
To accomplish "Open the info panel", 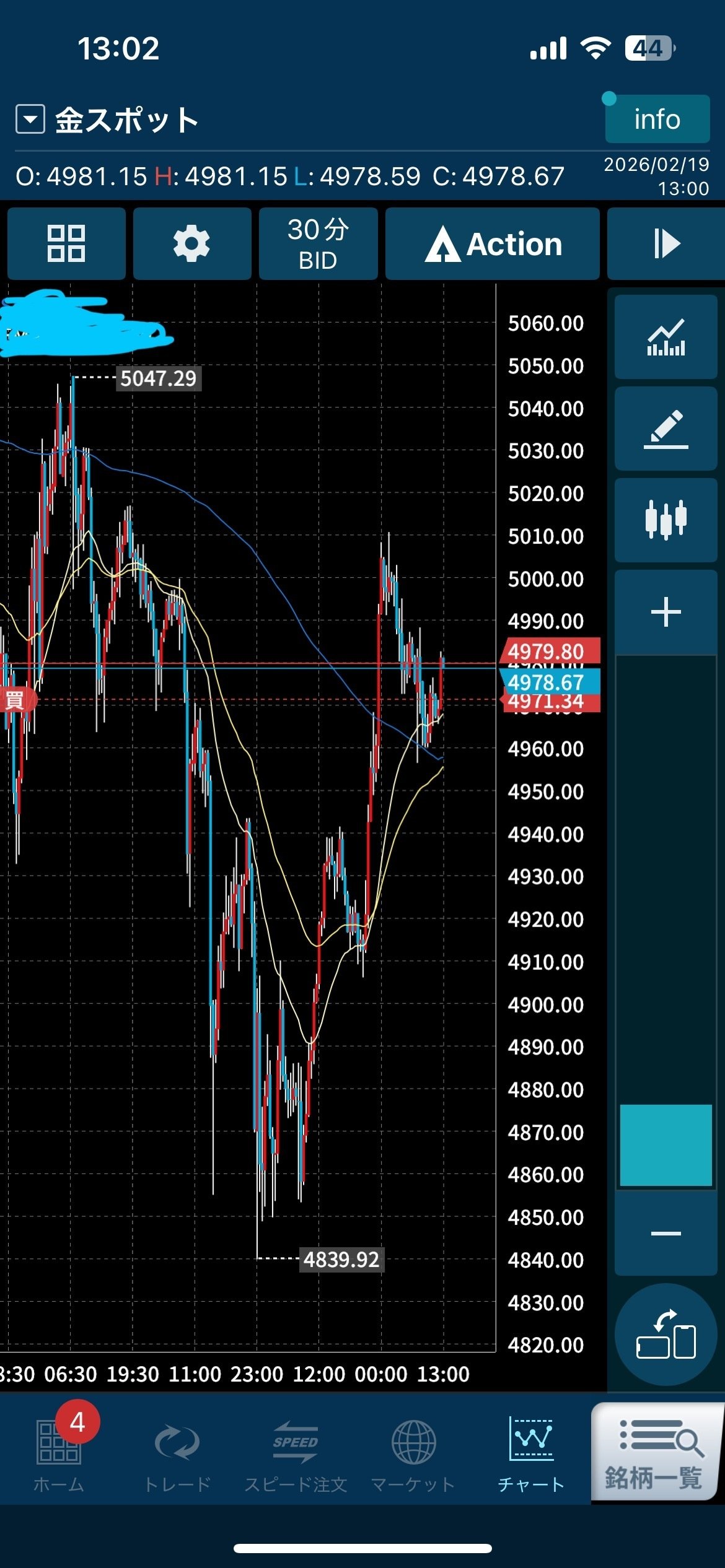I will [657, 119].
